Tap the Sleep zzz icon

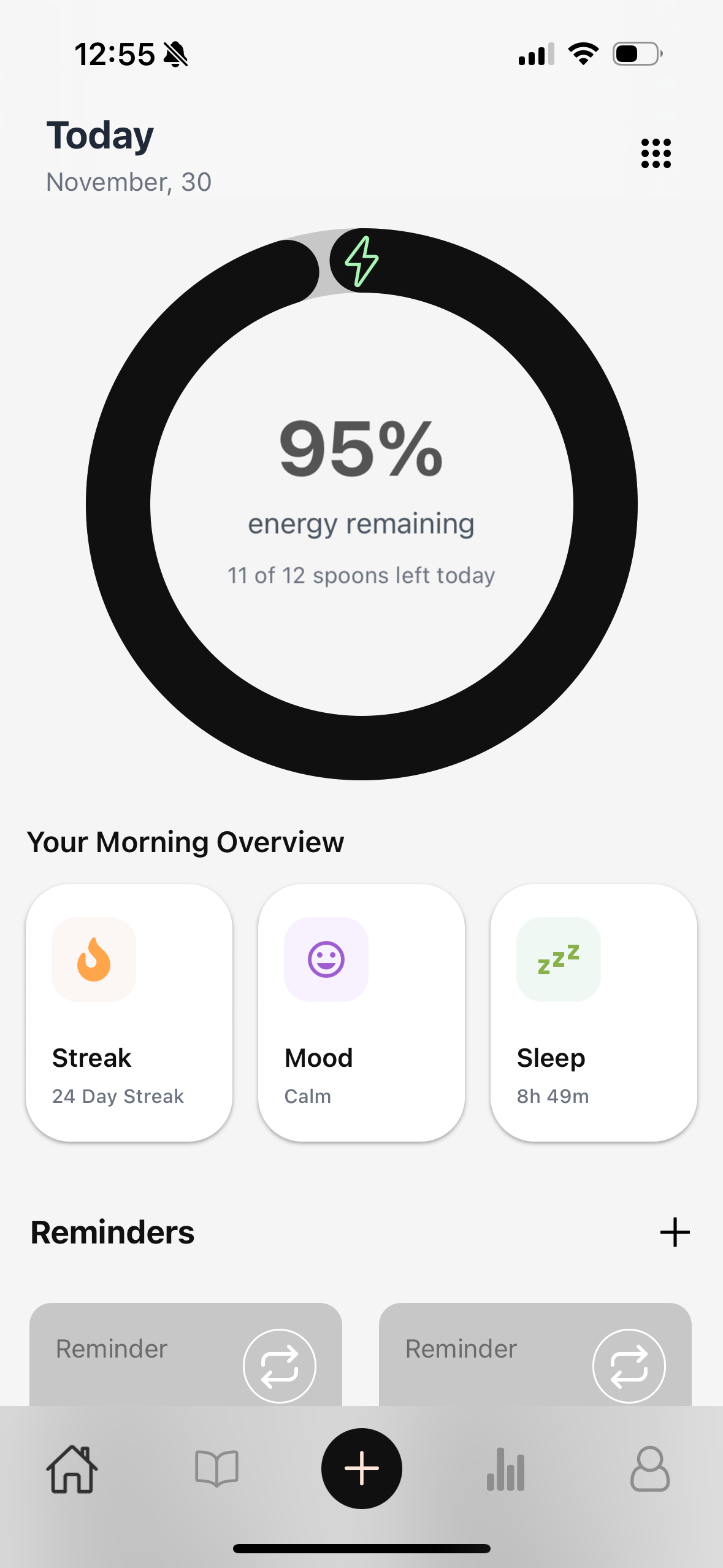pos(558,960)
